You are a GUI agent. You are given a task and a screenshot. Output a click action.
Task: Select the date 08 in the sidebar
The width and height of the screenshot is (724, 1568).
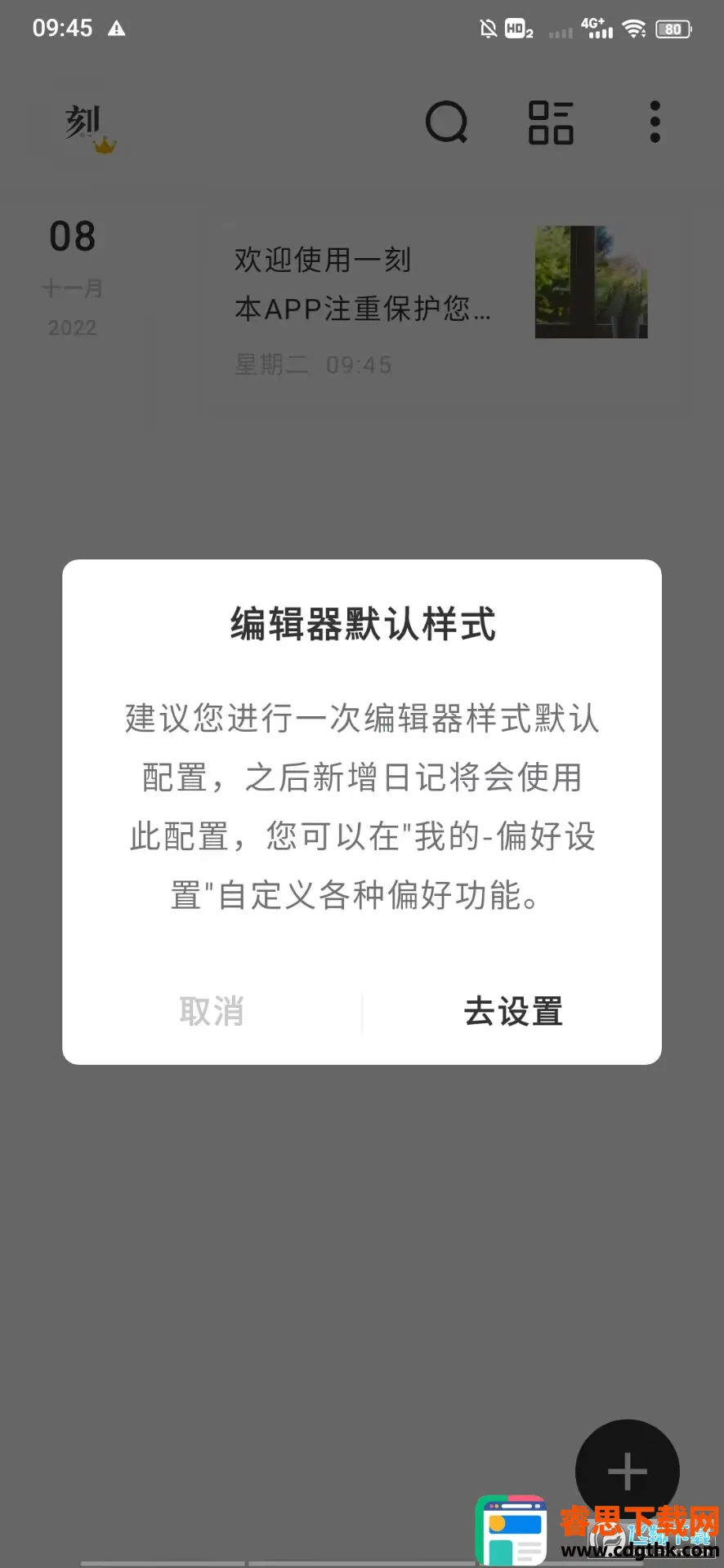72,237
